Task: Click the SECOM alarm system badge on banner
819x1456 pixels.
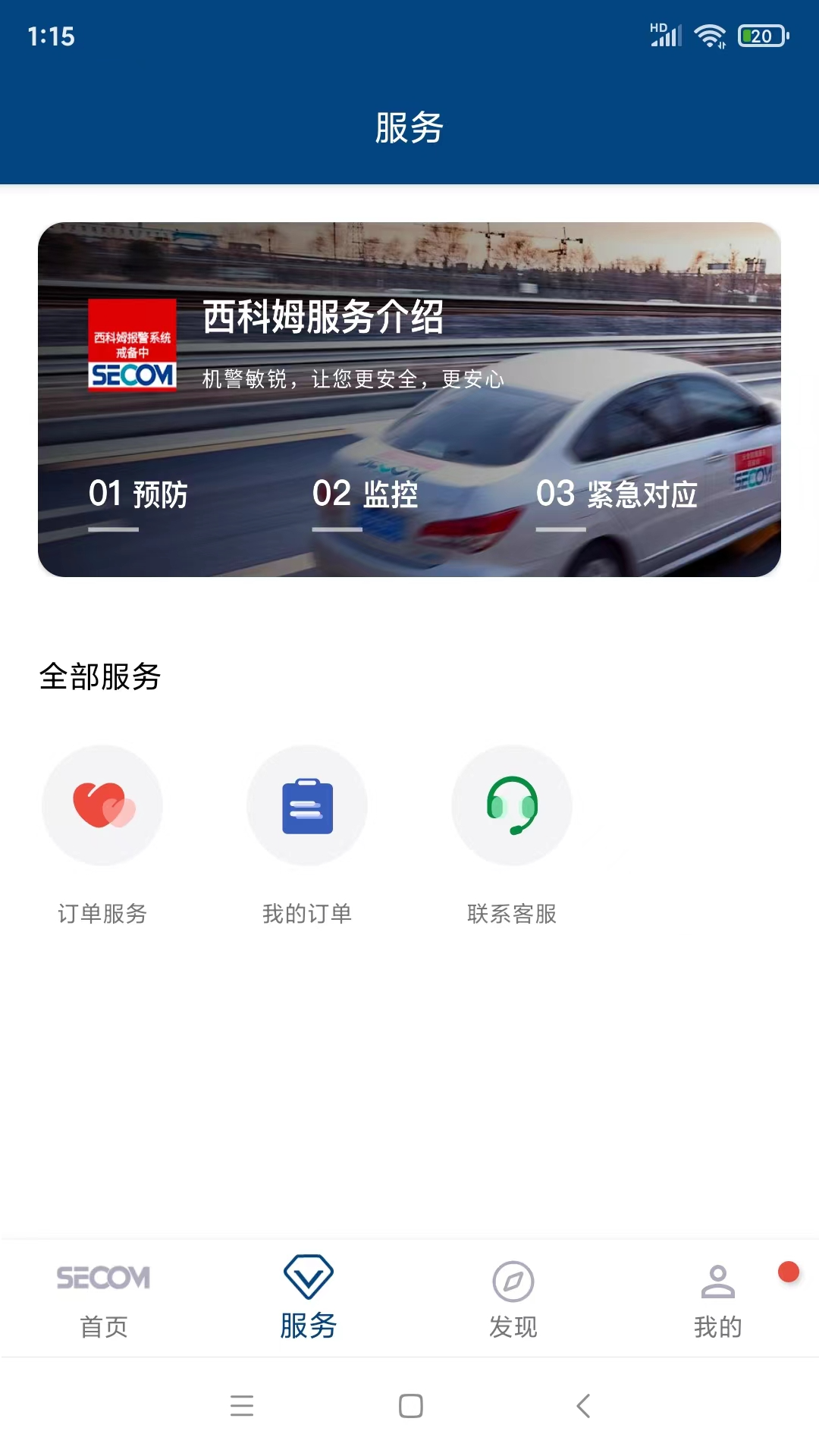Action: [133, 343]
